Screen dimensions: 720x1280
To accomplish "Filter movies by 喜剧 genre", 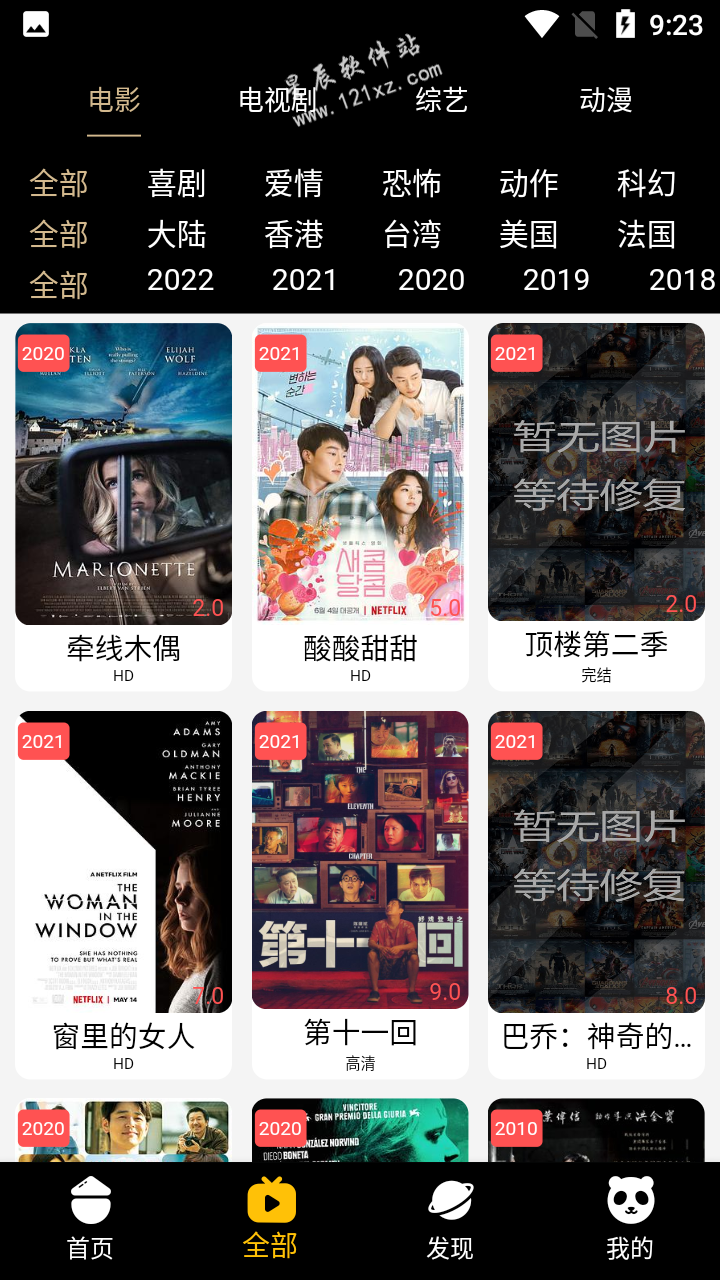I will (x=176, y=183).
